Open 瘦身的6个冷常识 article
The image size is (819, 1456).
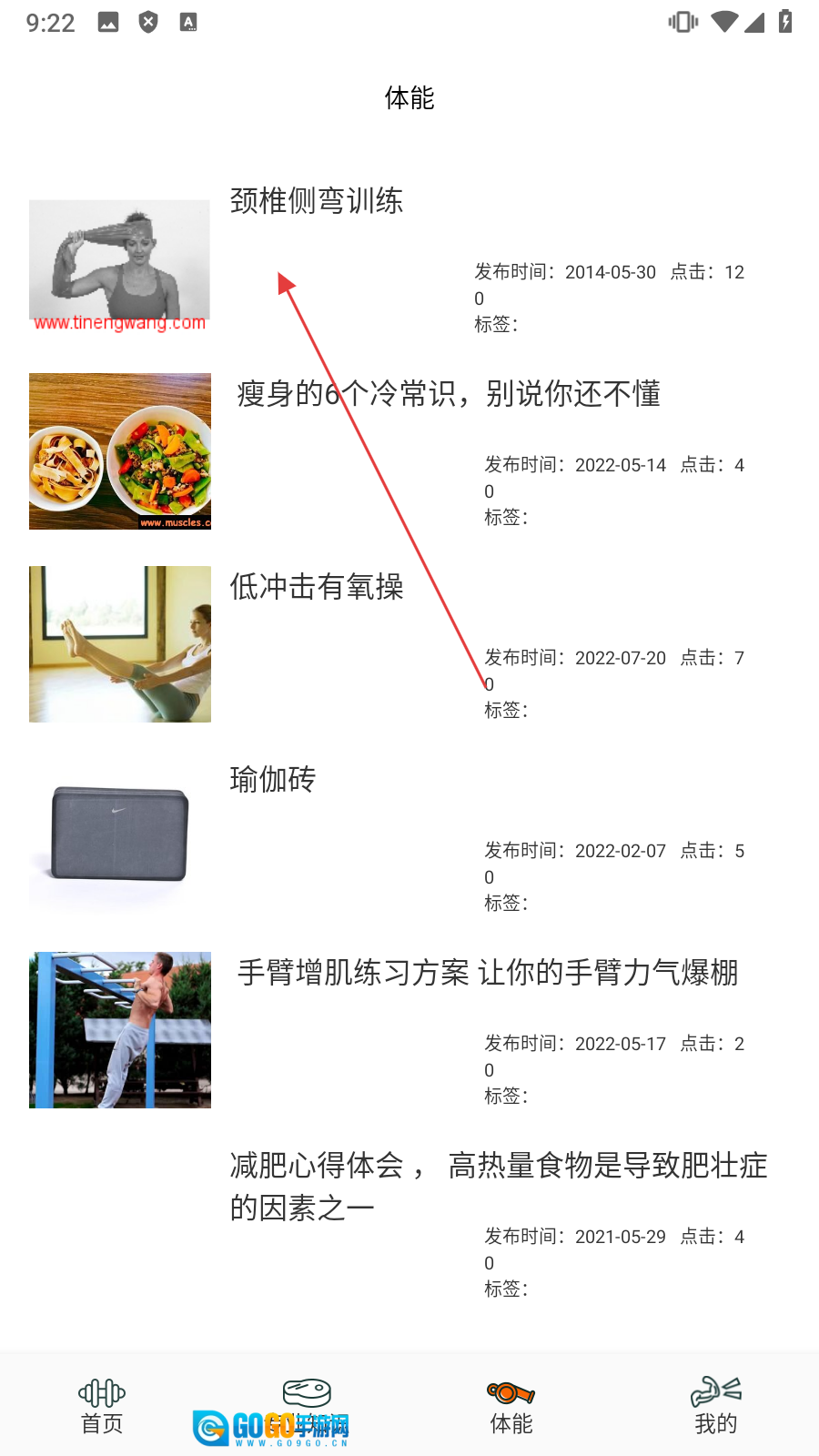pos(448,394)
